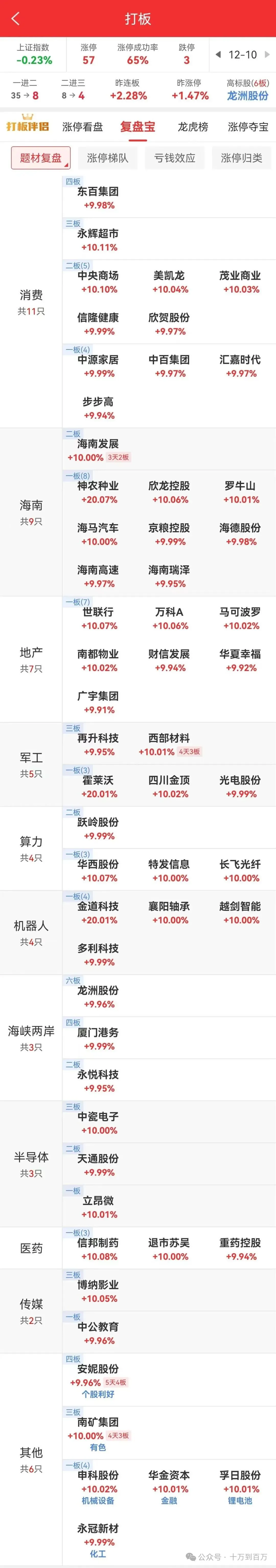Show the 涨停归类 view

click(x=241, y=158)
